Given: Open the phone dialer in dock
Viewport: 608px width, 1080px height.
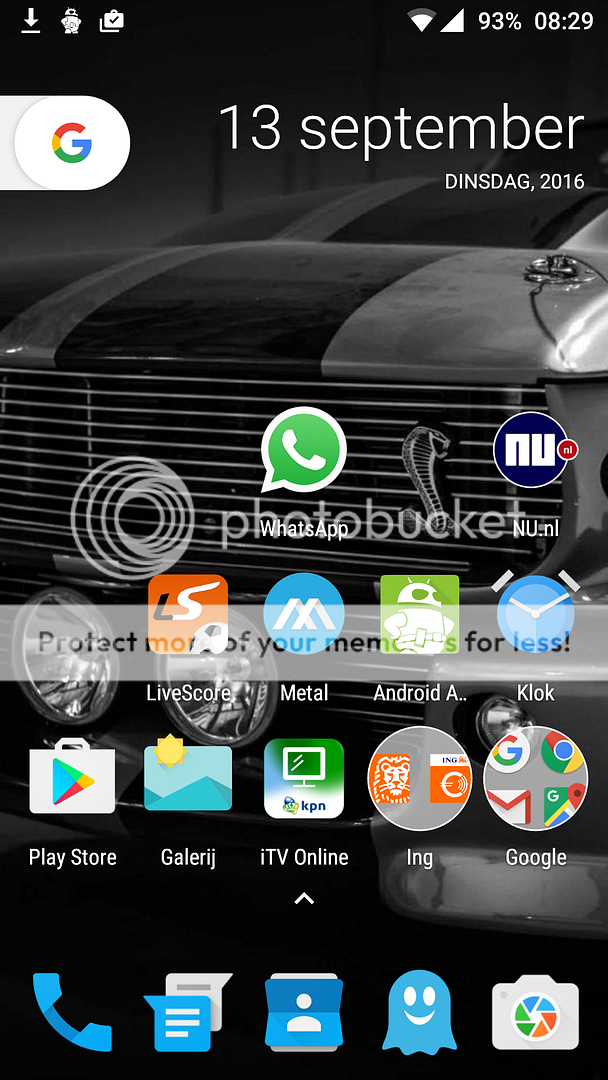Looking at the screenshot, I should (72, 1012).
